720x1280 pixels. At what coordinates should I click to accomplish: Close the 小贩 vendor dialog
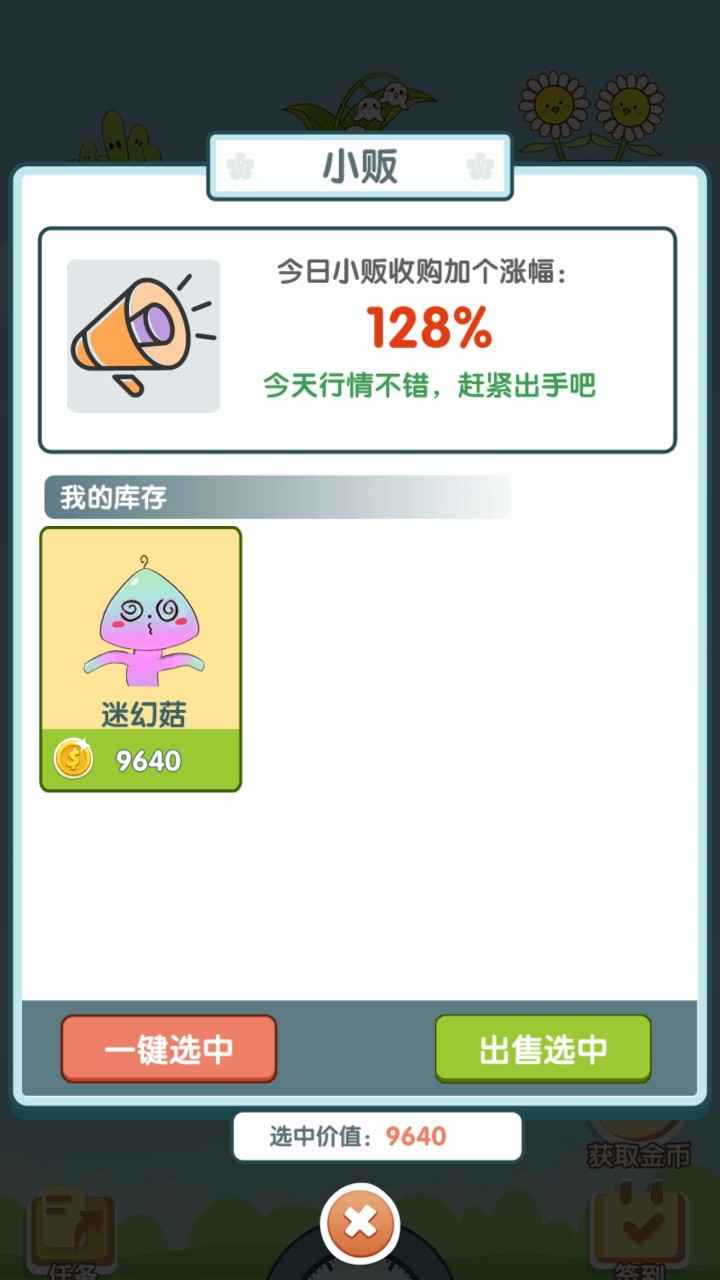[360, 1222]
